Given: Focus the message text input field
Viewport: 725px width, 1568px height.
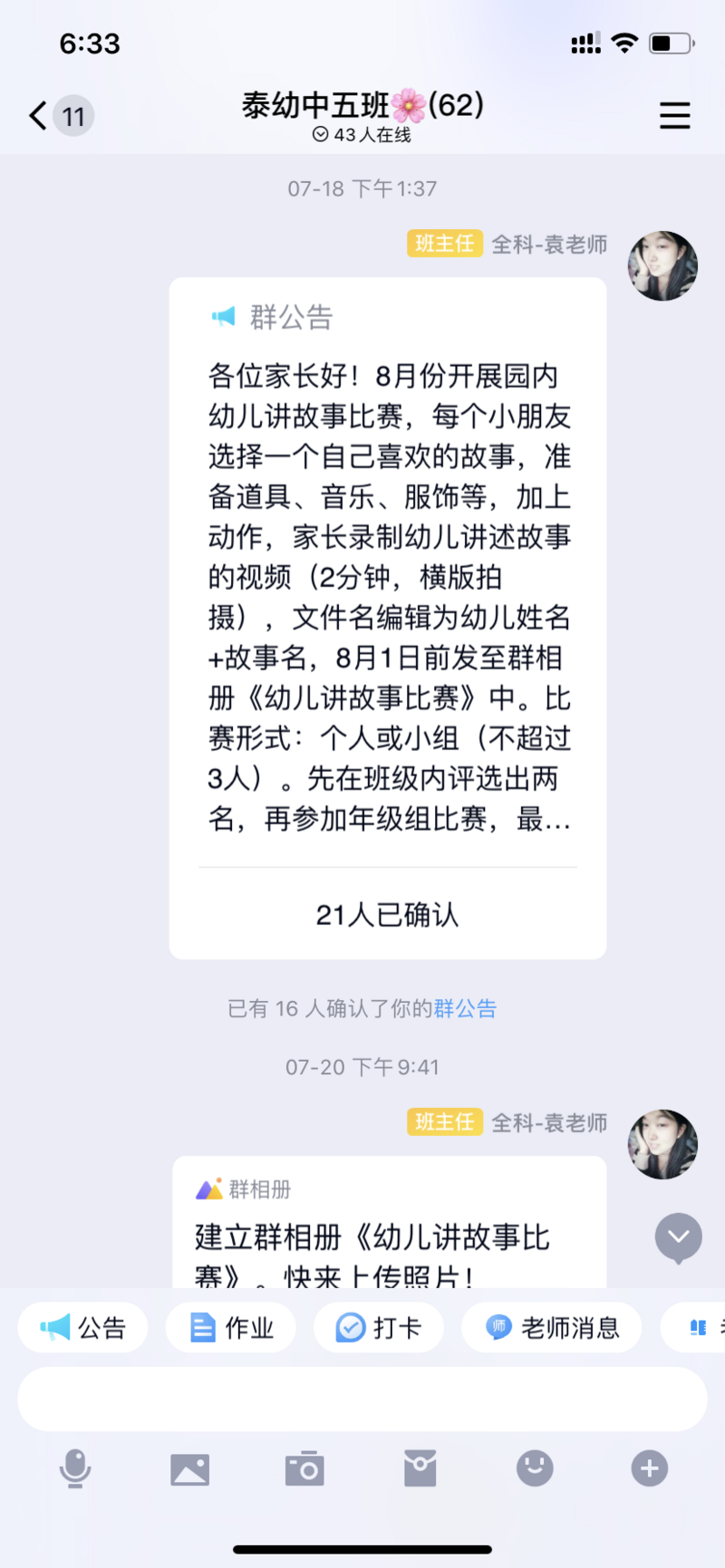Looking at the screenshot, I should tap(362, 1399).
